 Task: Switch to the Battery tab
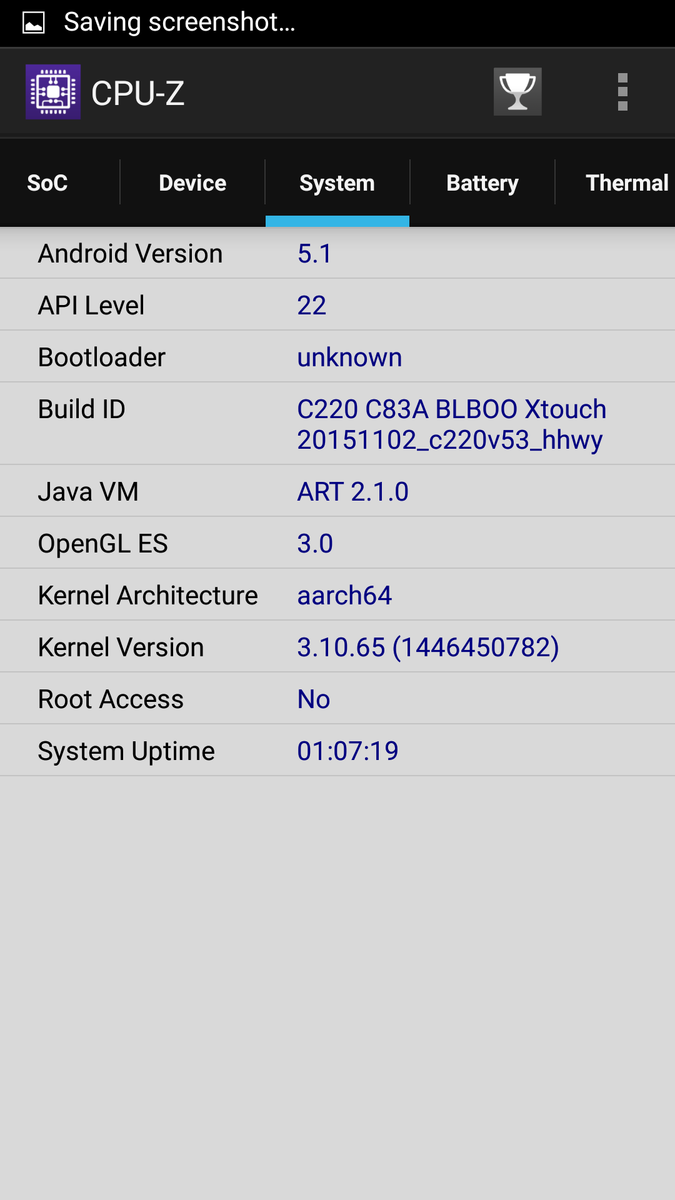coord(482,183)
